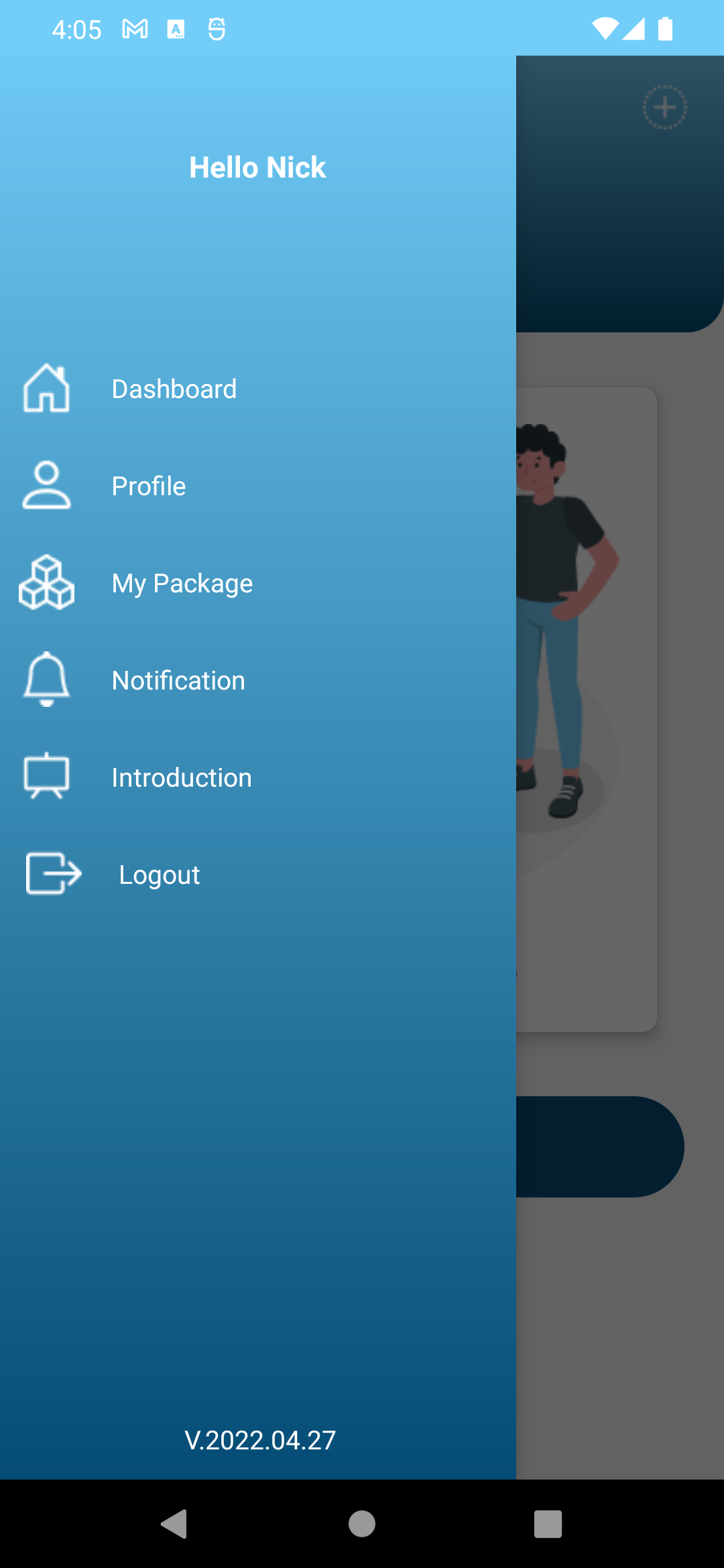Image resolution: width=724 pixels, height=1568 pixels.
Task: Open My Package
Action: coord(182,583)
